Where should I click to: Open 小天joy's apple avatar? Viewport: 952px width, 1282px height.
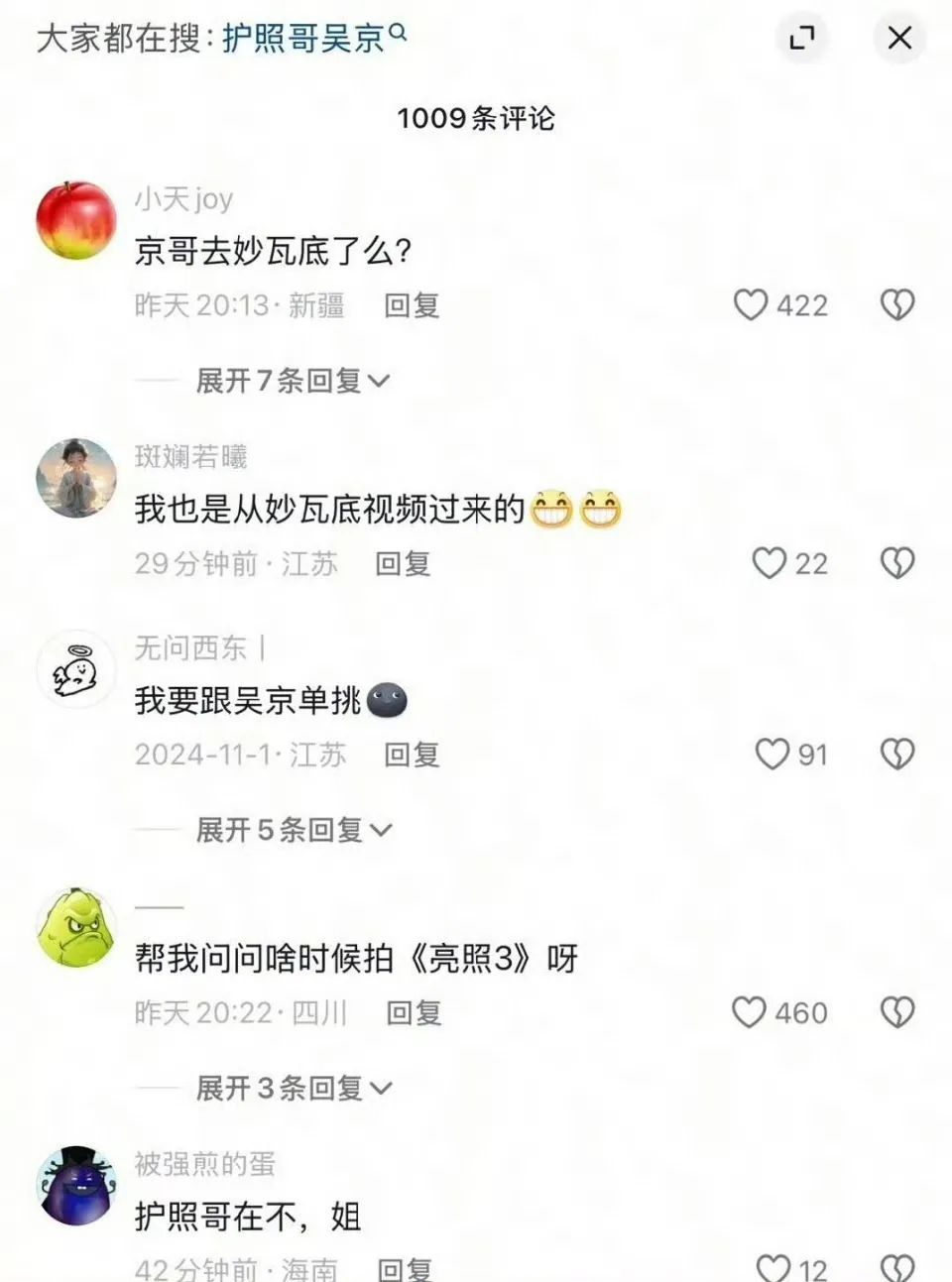click(76, 220)
